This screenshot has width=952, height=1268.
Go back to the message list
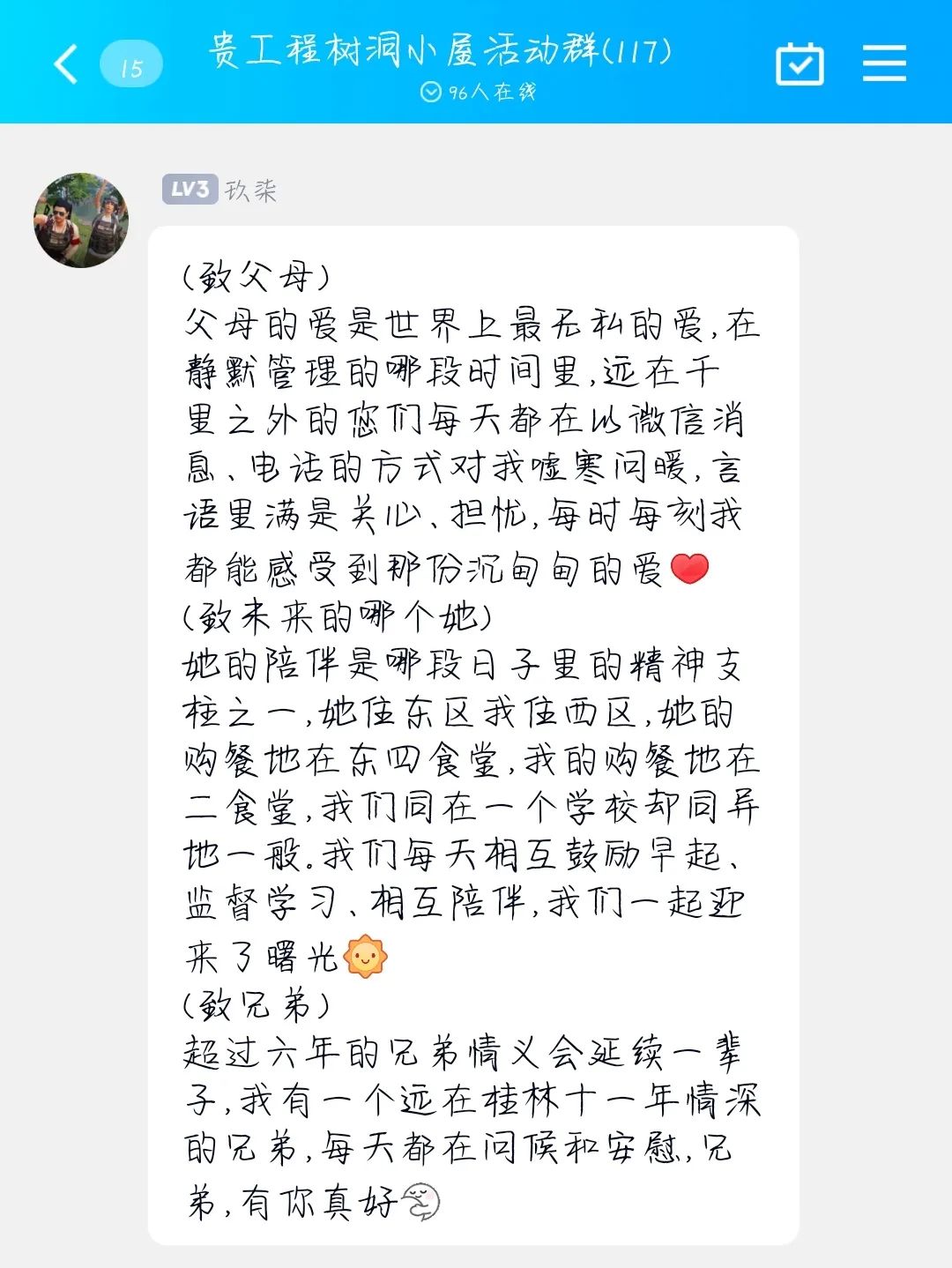67,64
